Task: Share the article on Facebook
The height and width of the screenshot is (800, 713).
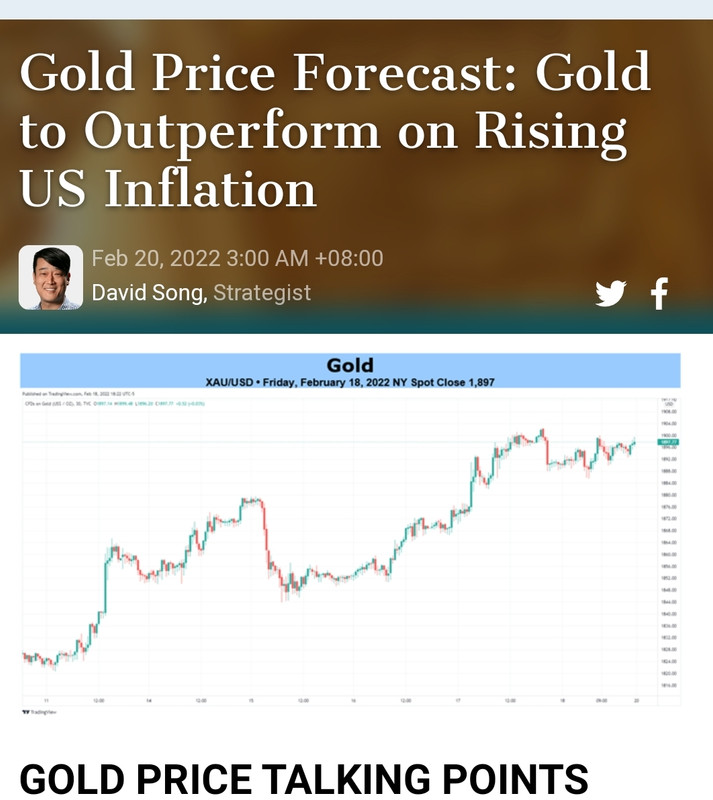Action: point(659,294)
